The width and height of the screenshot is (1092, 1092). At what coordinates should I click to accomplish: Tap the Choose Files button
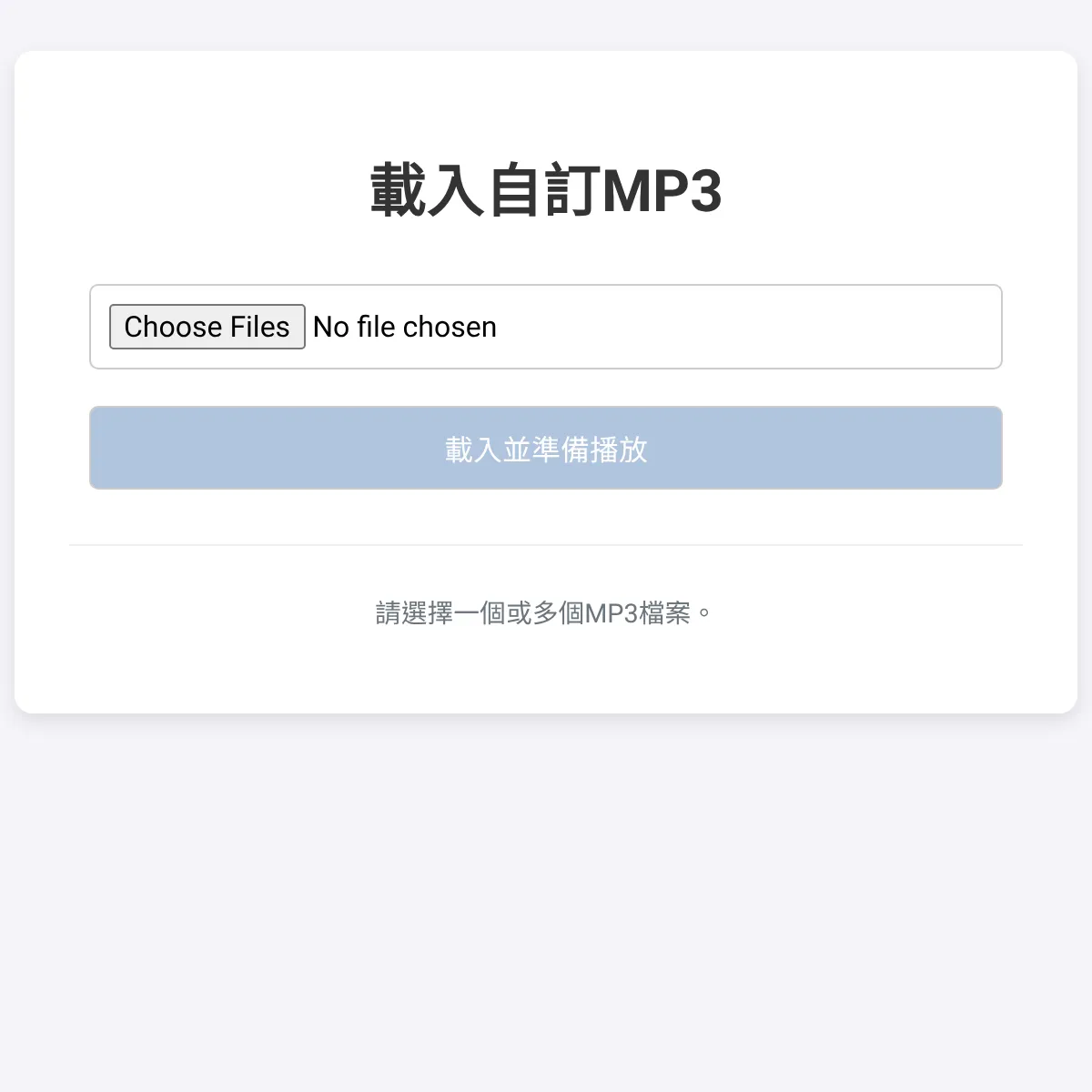coord(207,327)
